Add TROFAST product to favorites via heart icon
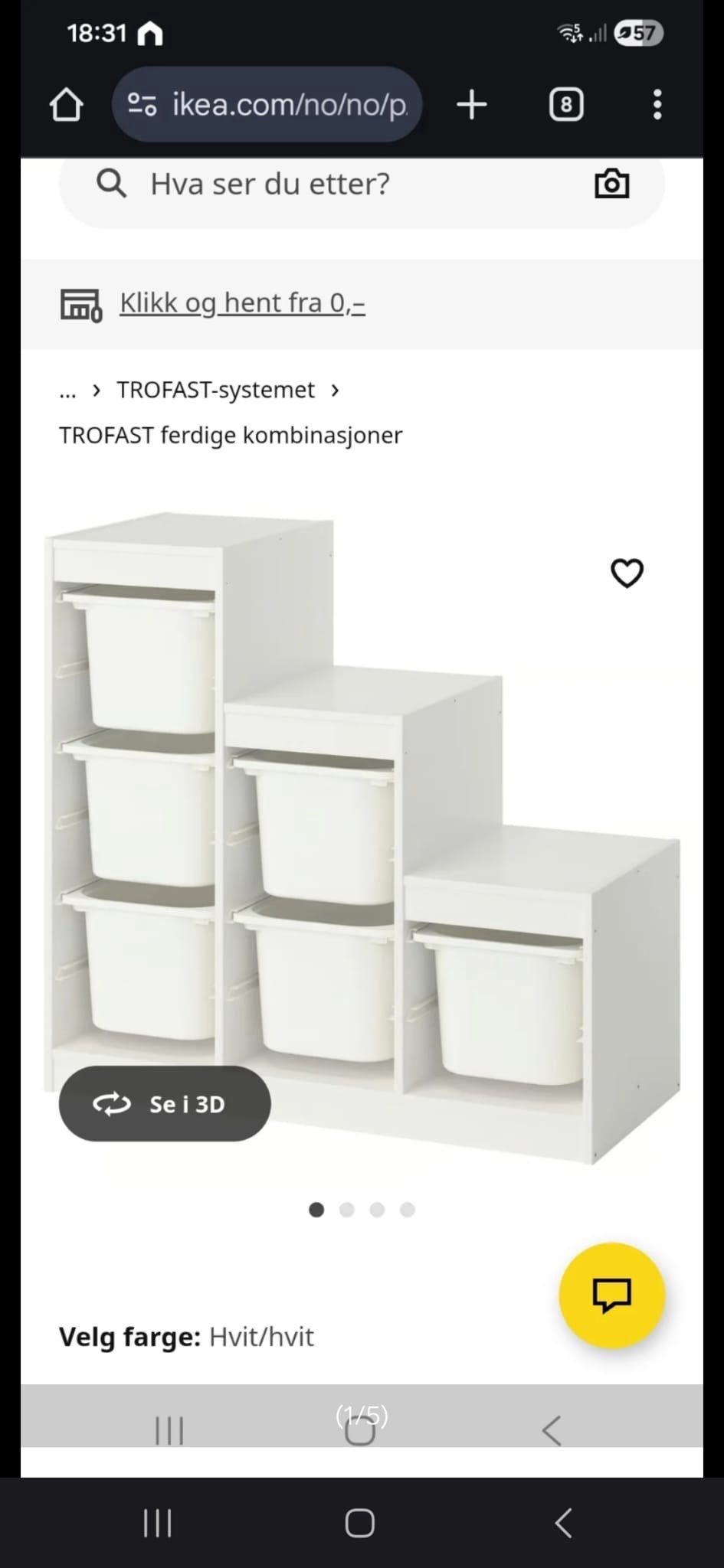 tap(627, 572)
